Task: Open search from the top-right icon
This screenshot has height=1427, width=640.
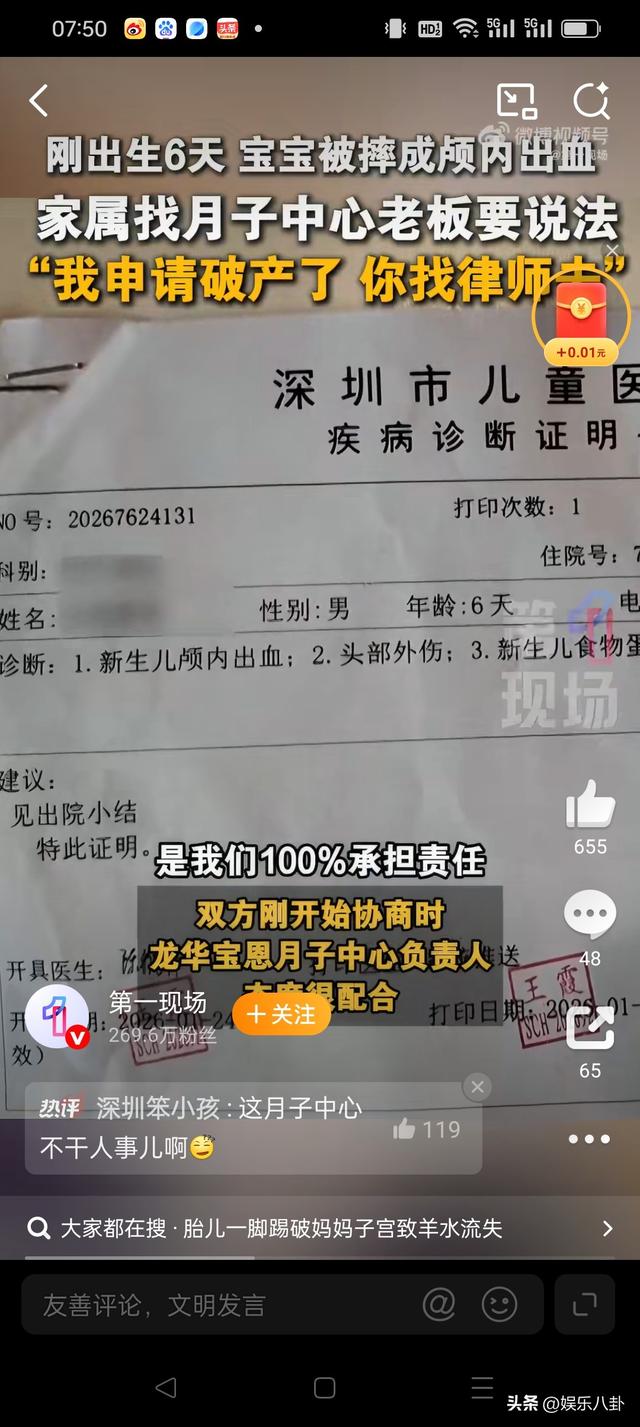Action: (590, 101)
